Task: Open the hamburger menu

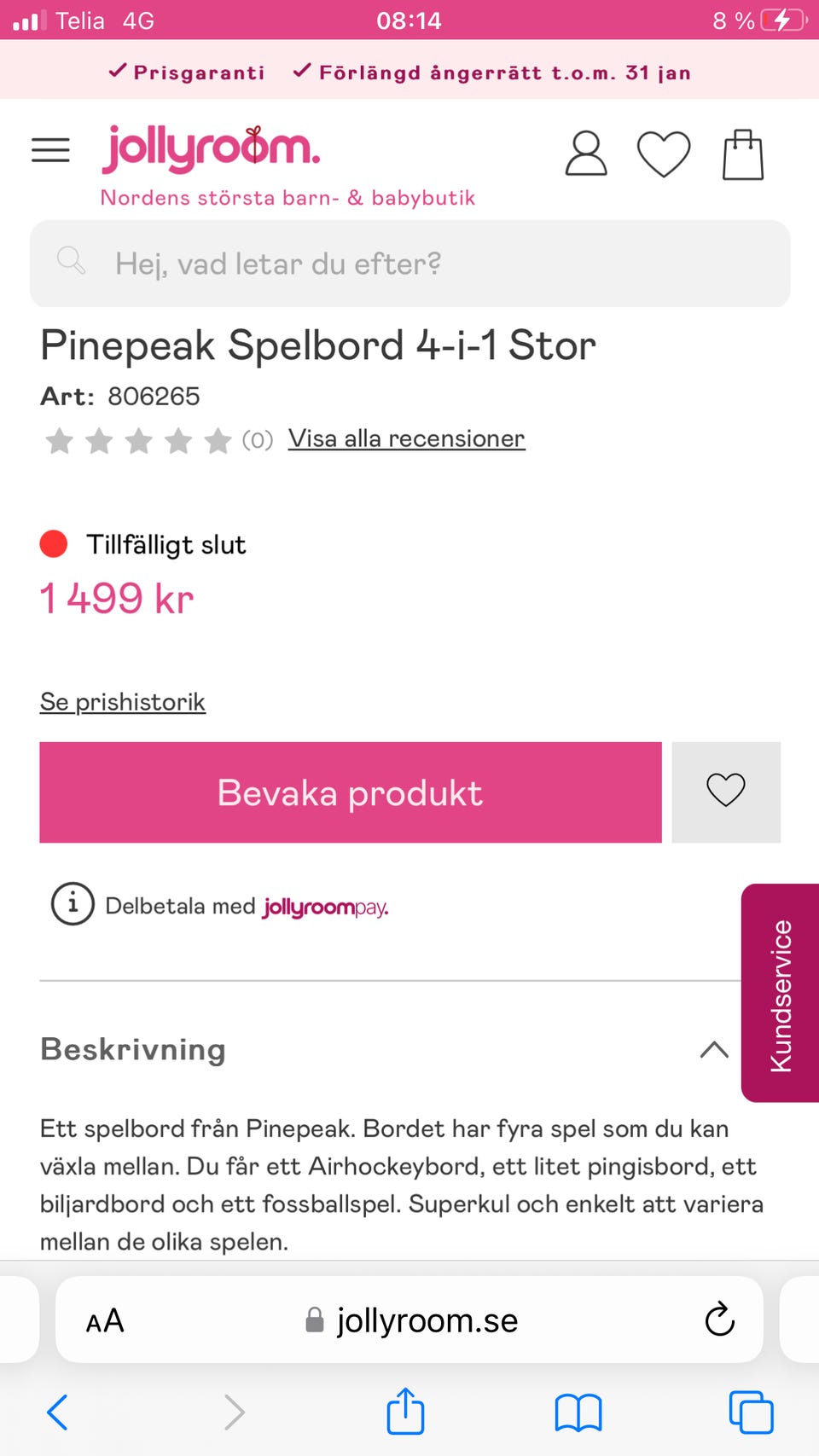Action: (50, 150)
